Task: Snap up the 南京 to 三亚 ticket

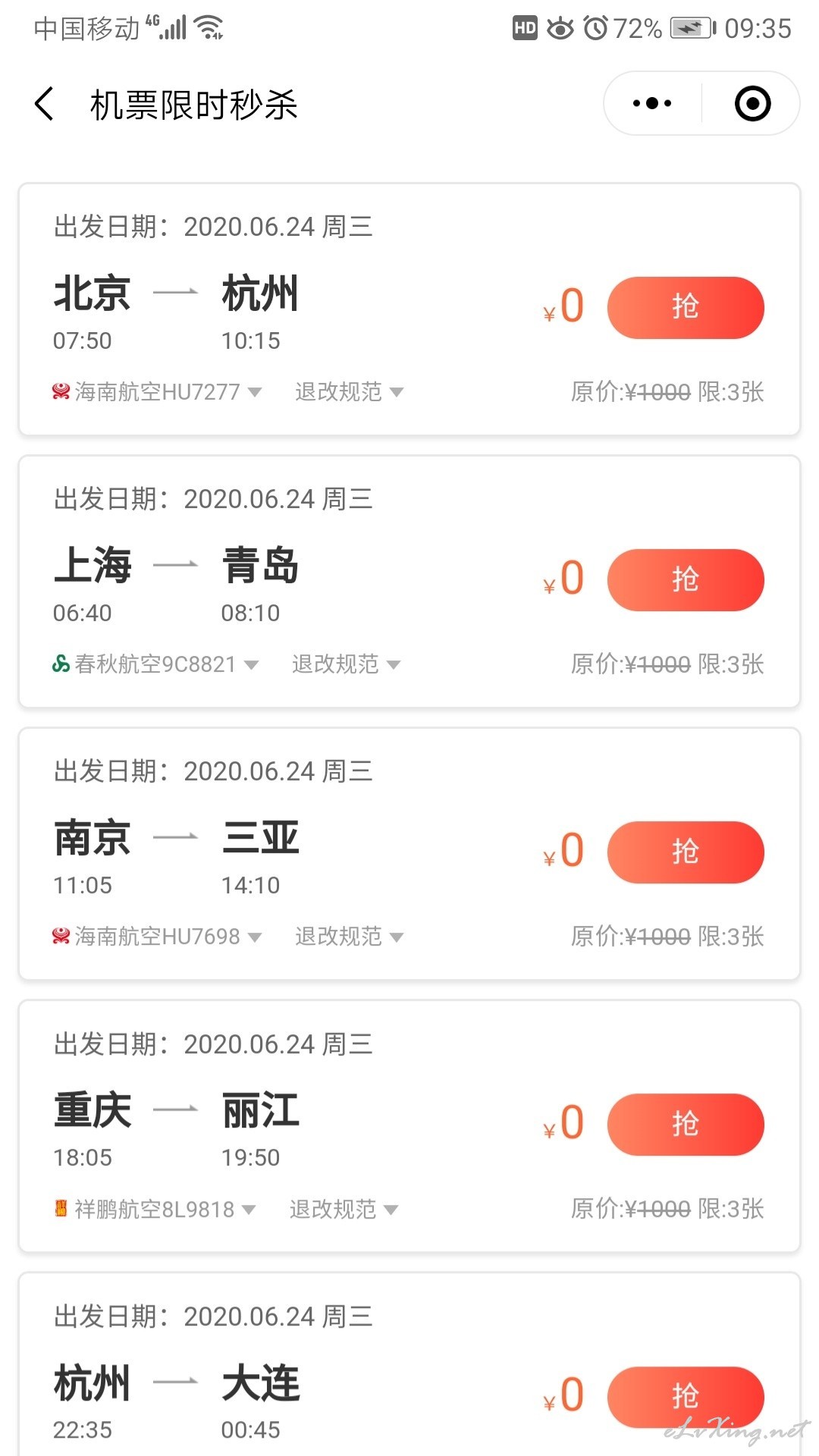Action: click(686, 852)
